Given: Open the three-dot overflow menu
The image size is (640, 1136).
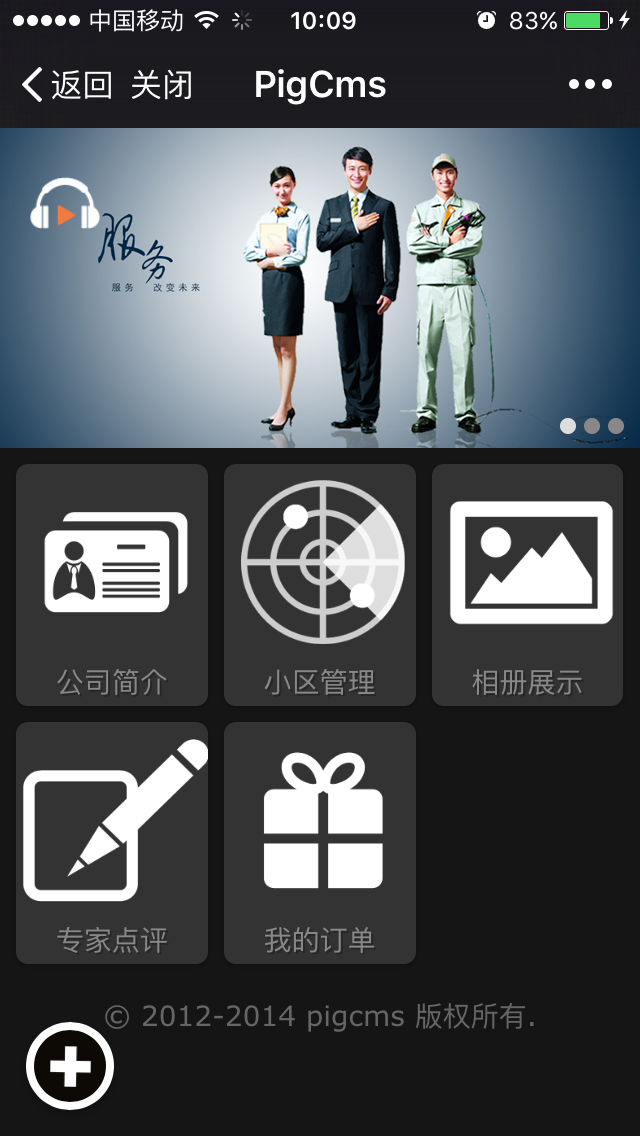Looking at the screenshot, I should click(590, 85).
